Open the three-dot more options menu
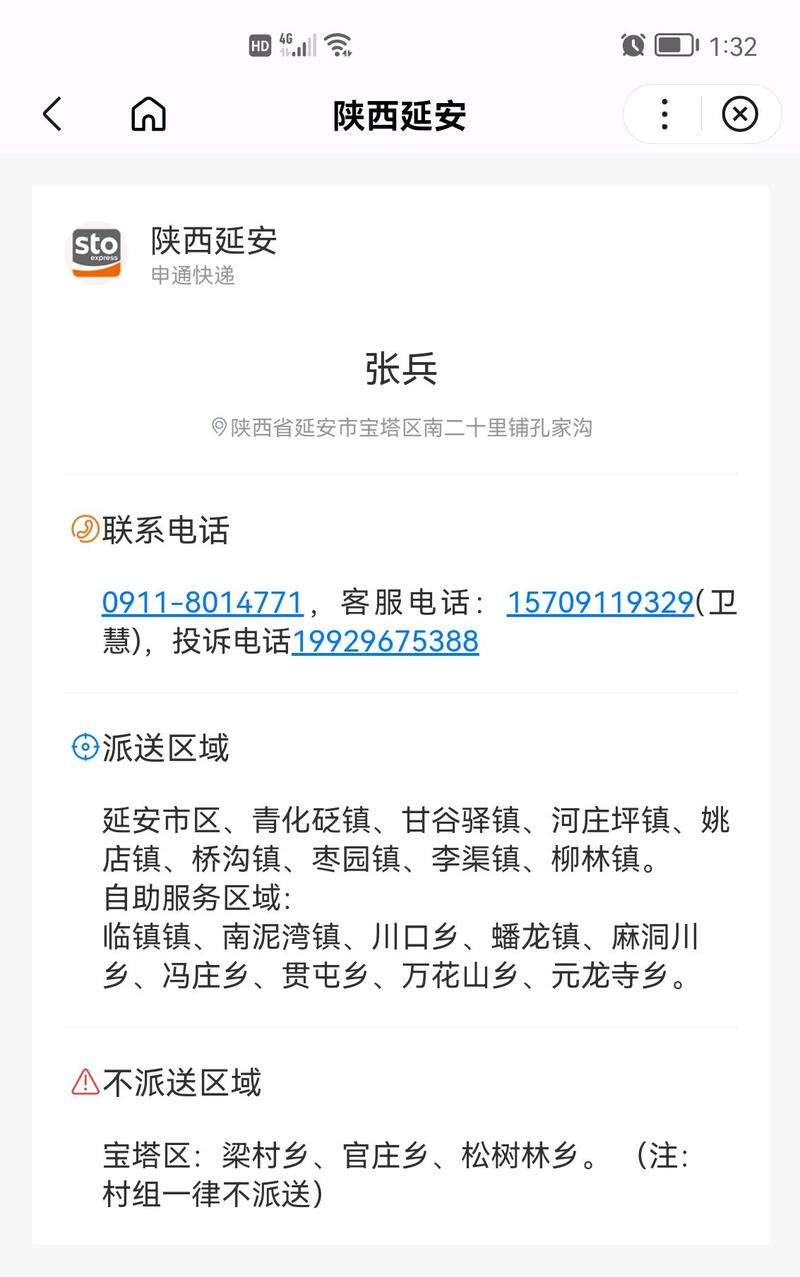This screenshot has width=800, height=1277. (x=663, y=115)
